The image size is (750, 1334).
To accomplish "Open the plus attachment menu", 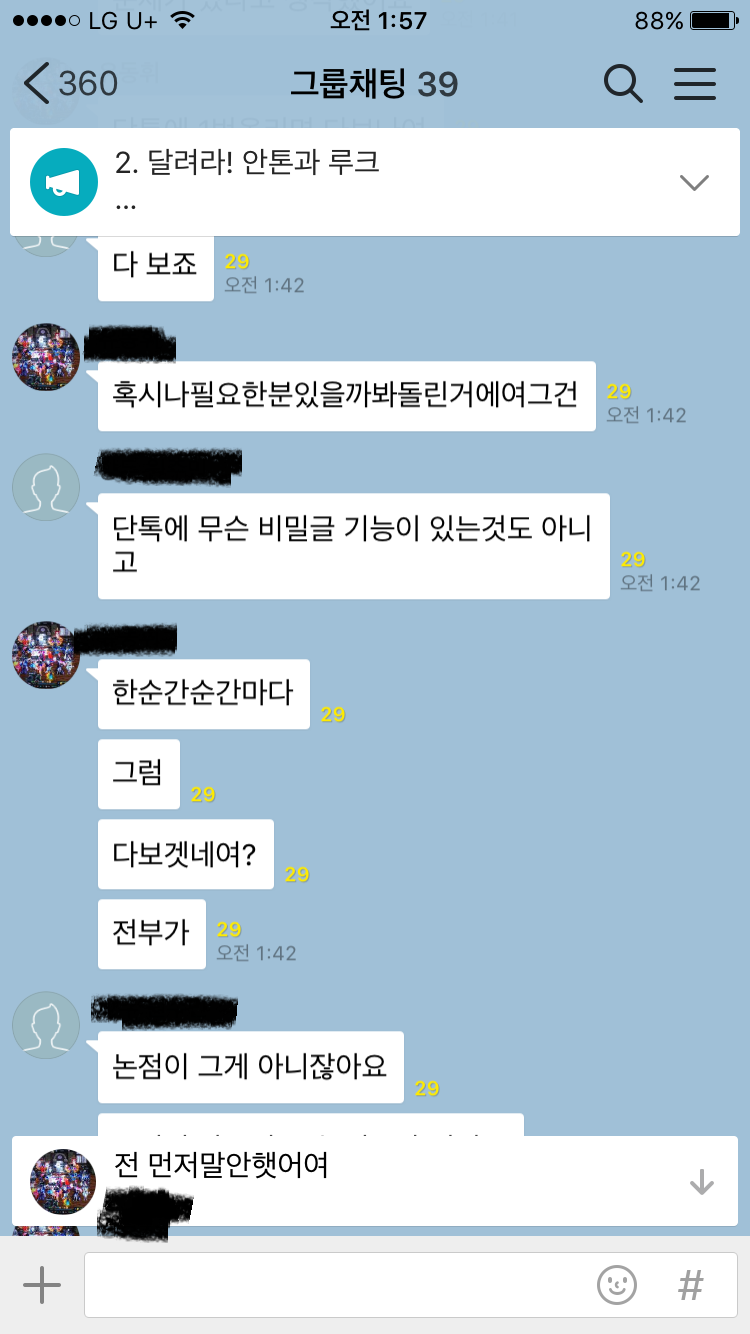I will [42, 1285].
